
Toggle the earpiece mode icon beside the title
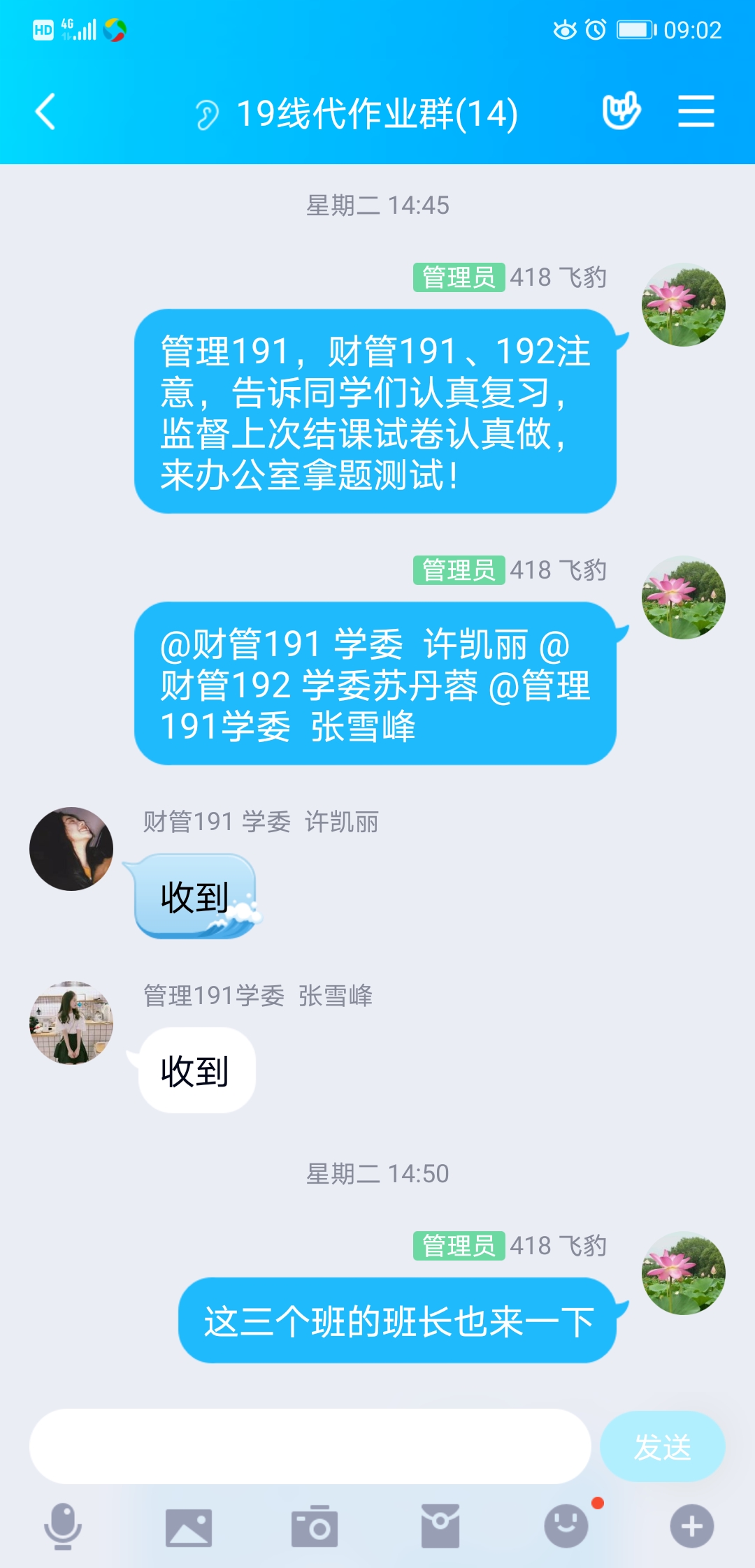click(207, 115)
